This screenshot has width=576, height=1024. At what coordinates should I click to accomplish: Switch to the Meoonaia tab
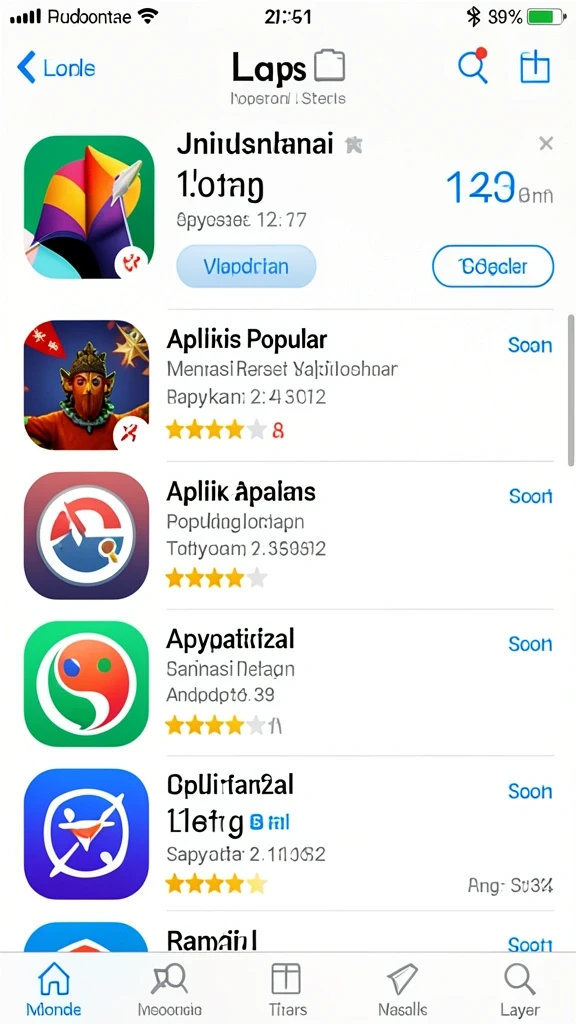click(170, 991)
